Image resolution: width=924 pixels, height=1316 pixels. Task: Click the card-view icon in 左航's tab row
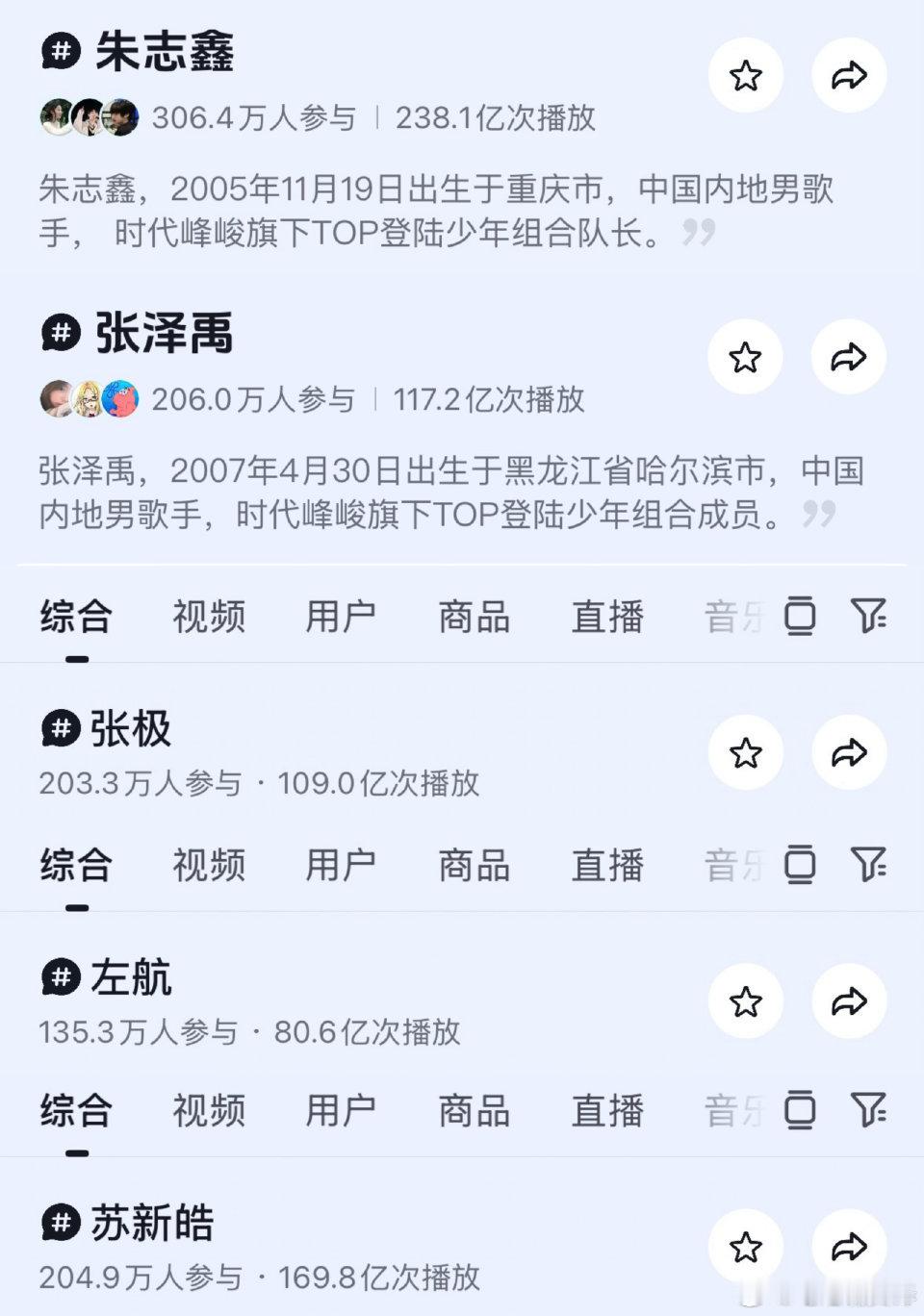point(799,1112)
